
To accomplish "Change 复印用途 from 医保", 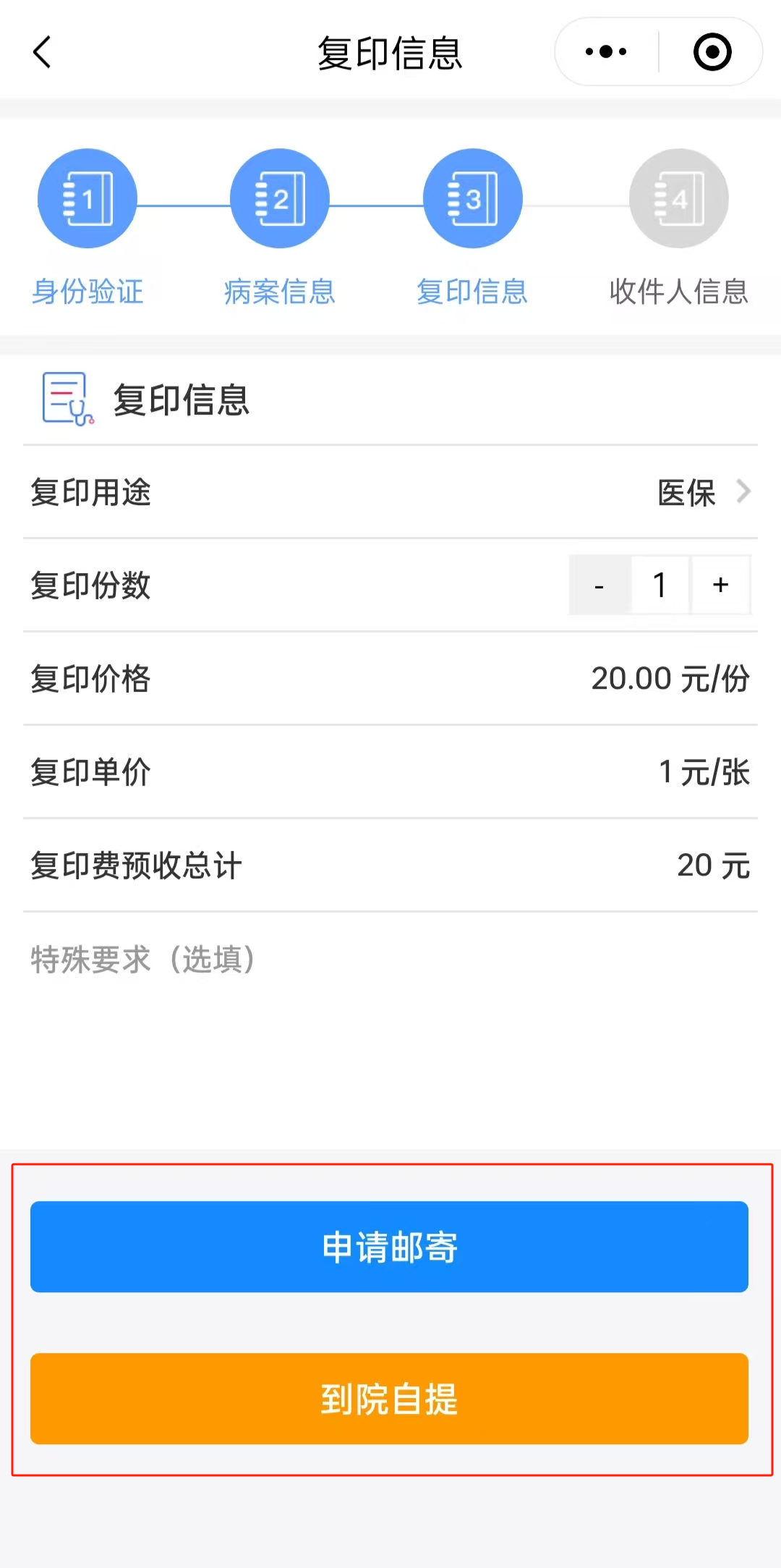I will pos(390,492).
